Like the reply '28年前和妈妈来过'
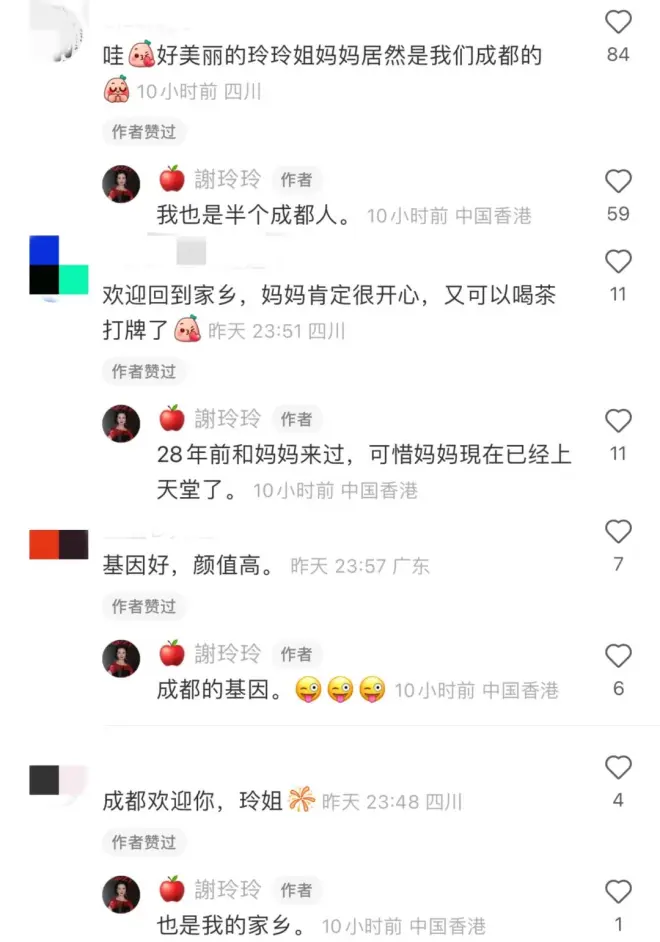This screenshot has width=660, height=942. pos(619,421)
